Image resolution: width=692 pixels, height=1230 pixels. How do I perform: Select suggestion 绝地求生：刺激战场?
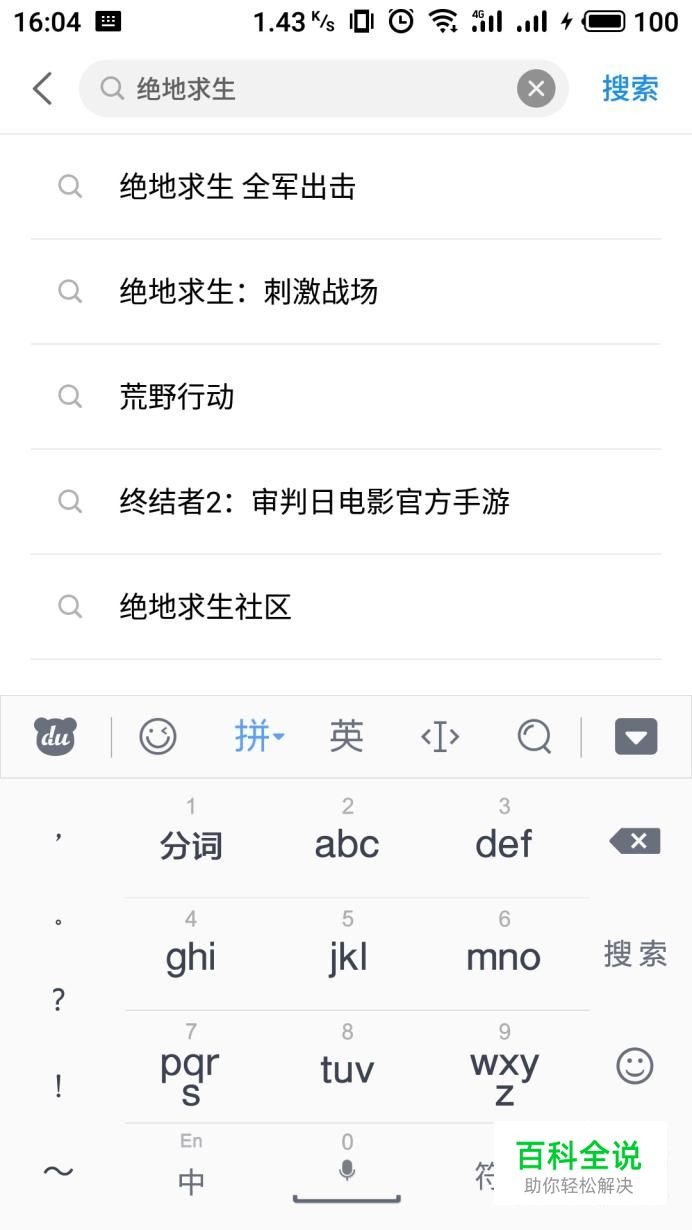(248, 292)
